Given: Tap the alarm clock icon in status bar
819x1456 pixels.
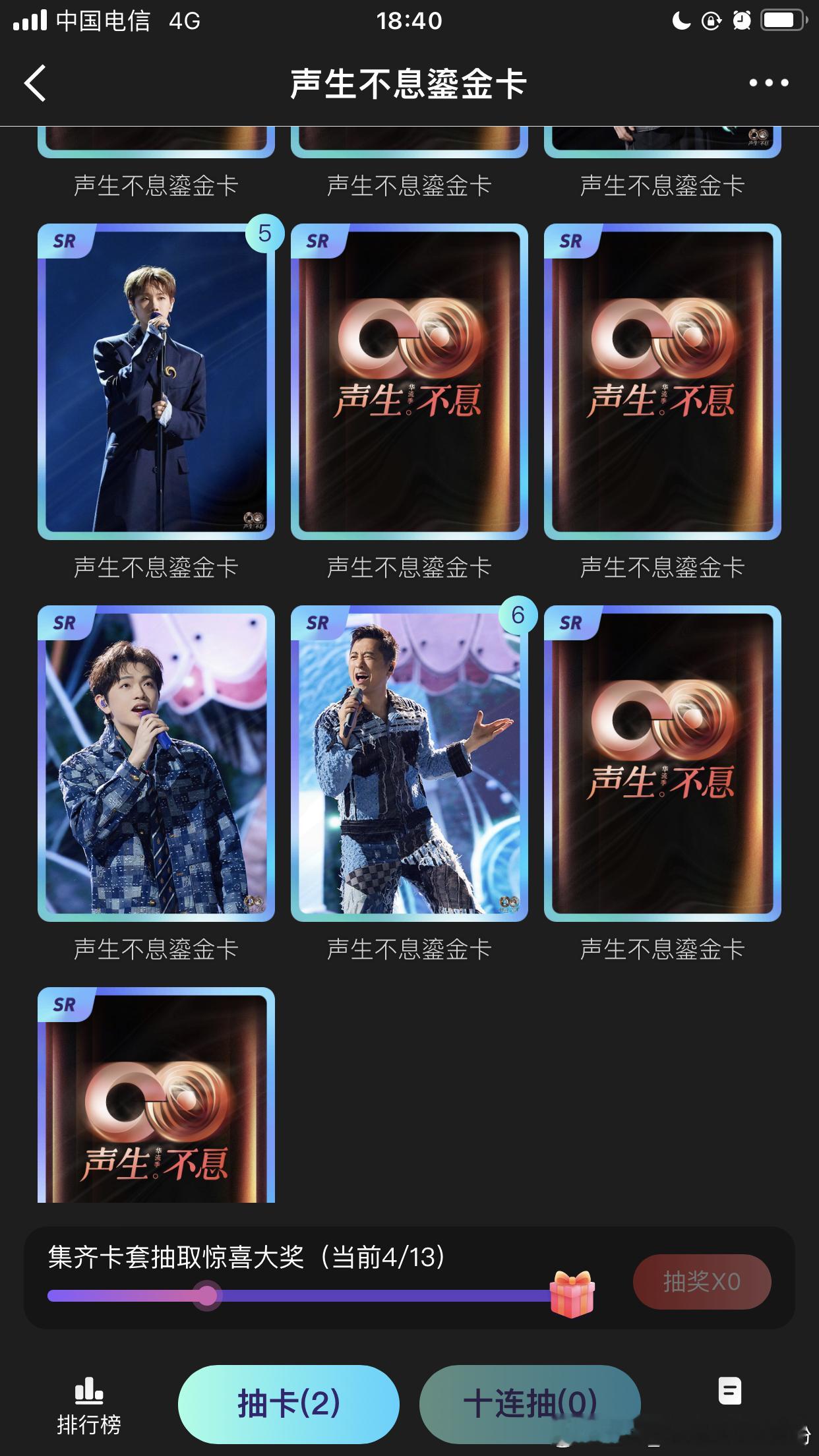Looking at the screenshot, I should 741,21.
